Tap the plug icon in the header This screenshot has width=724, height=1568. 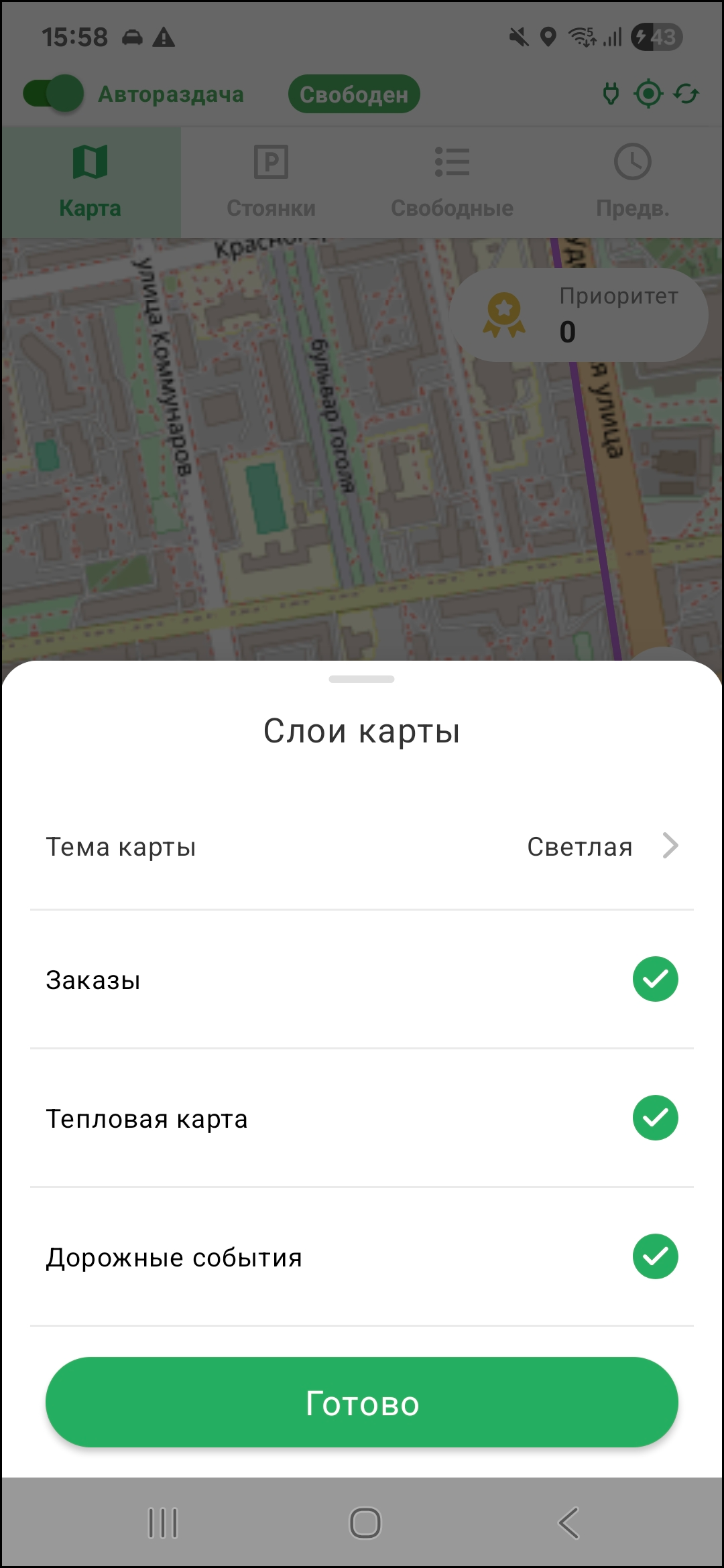pos(611,94)
